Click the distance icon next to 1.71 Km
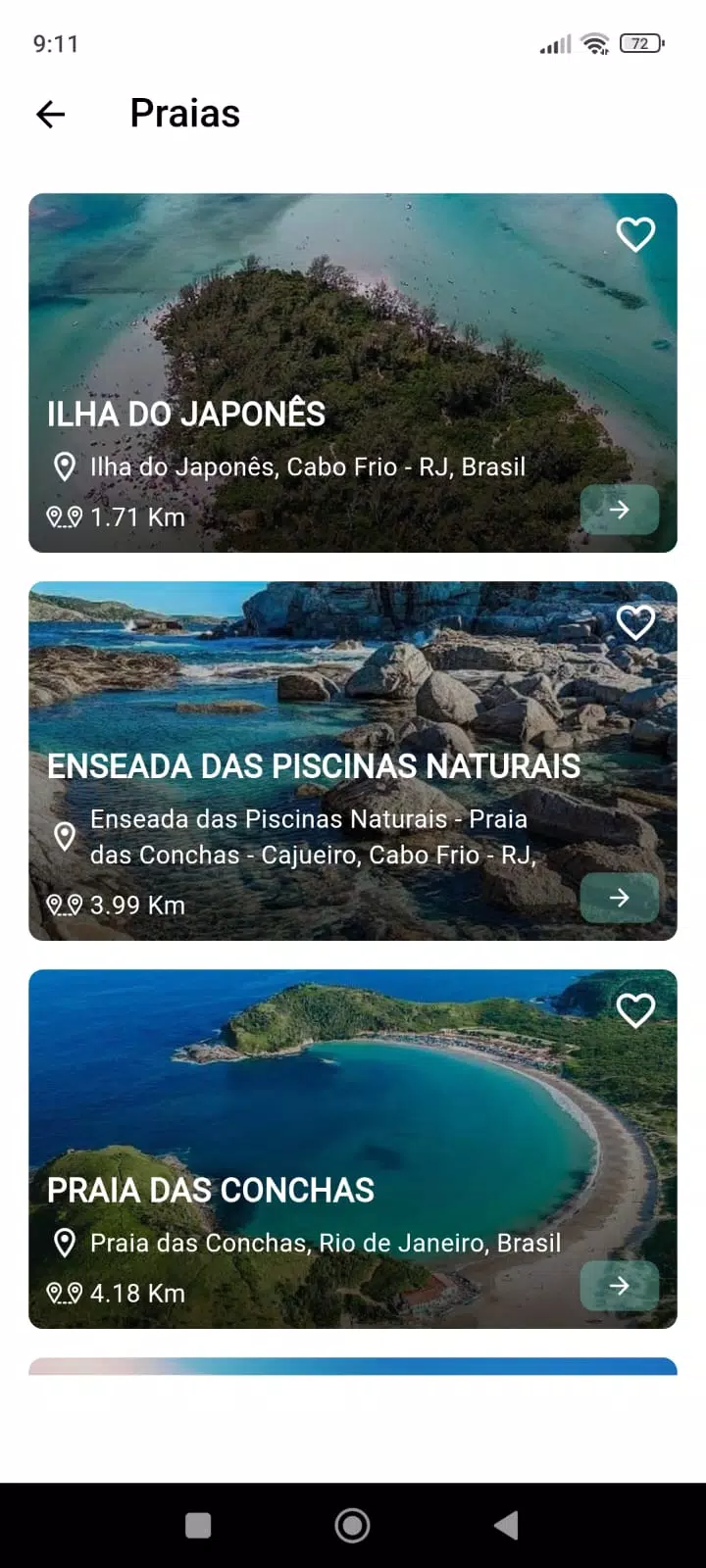The width and height of the screenshot is (706, 1568). tap(63, 516)
